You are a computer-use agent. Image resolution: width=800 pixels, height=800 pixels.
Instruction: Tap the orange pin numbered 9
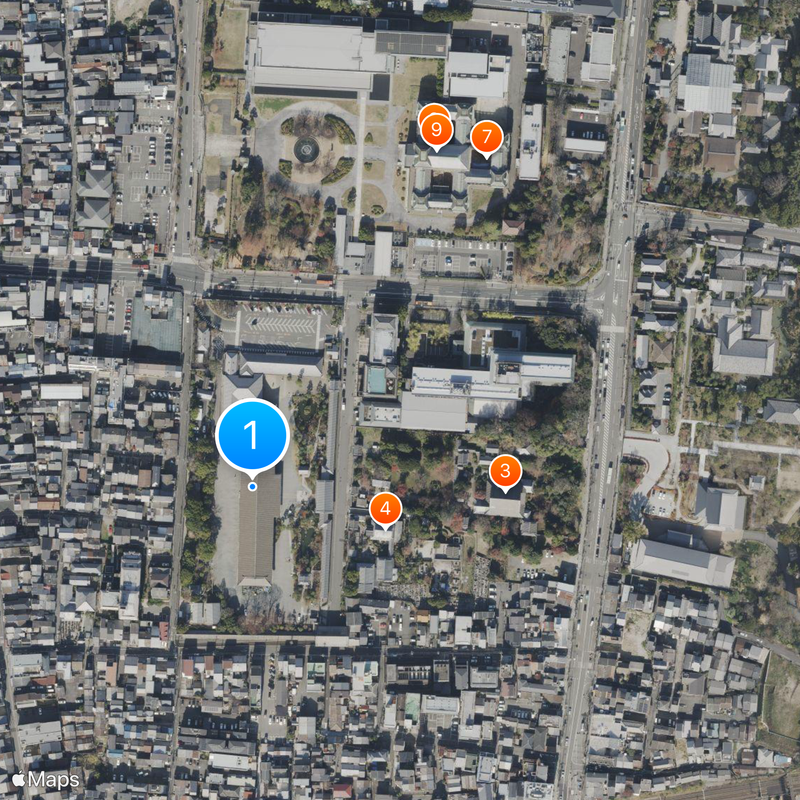point(436,130)
